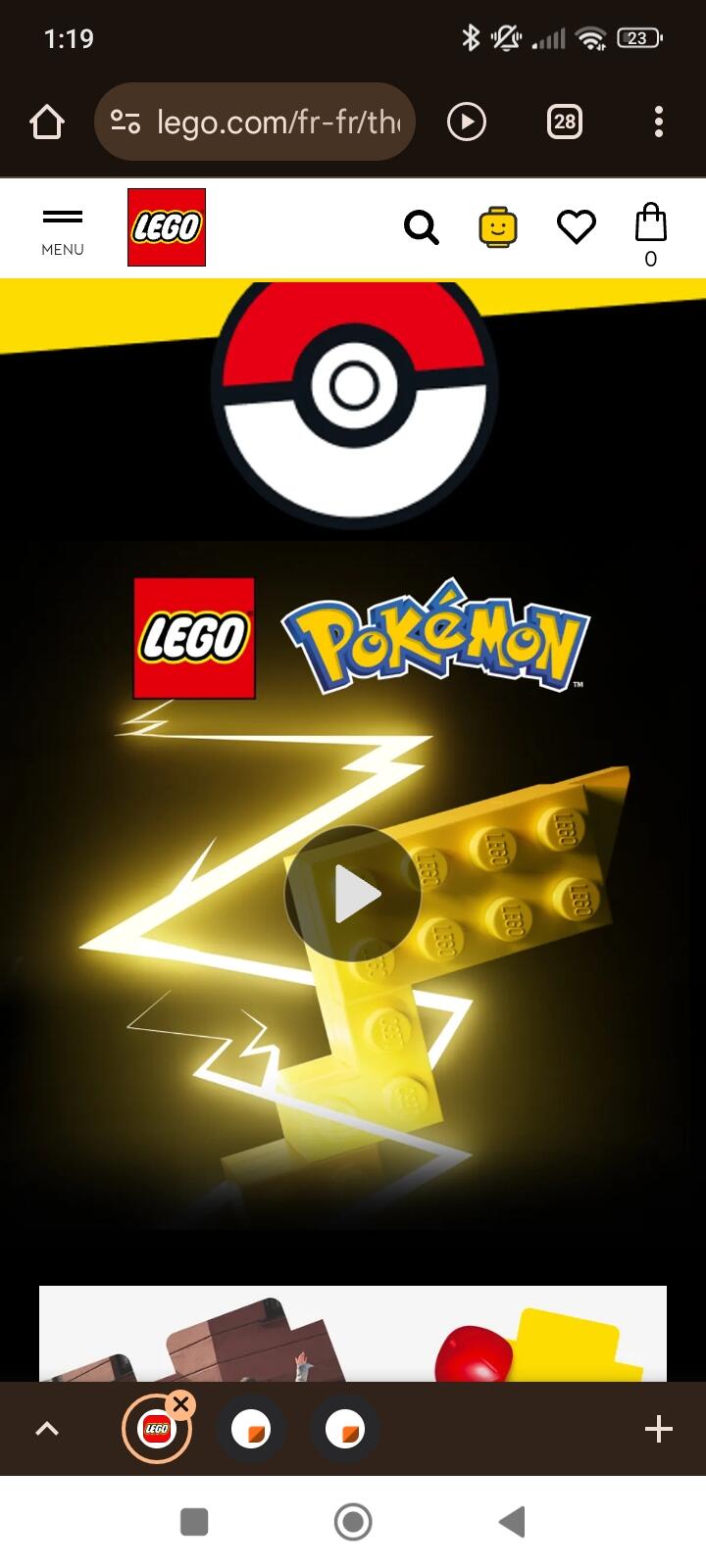Image resolution: width=706 pixels, height=1568 pixels.
Task: Open the browser overflow menu
Action: coord(658,122)
